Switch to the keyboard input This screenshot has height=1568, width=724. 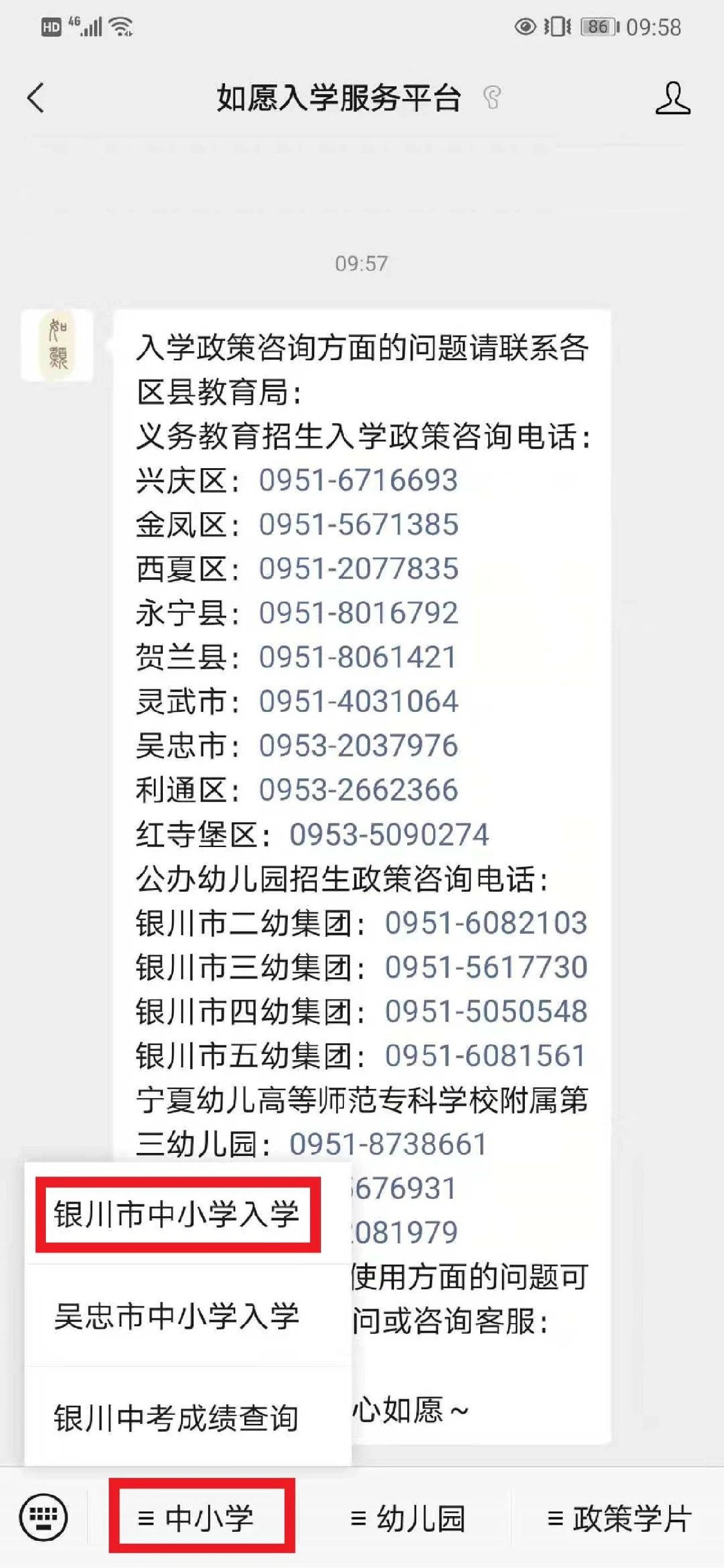click(x=44, y=1517)
